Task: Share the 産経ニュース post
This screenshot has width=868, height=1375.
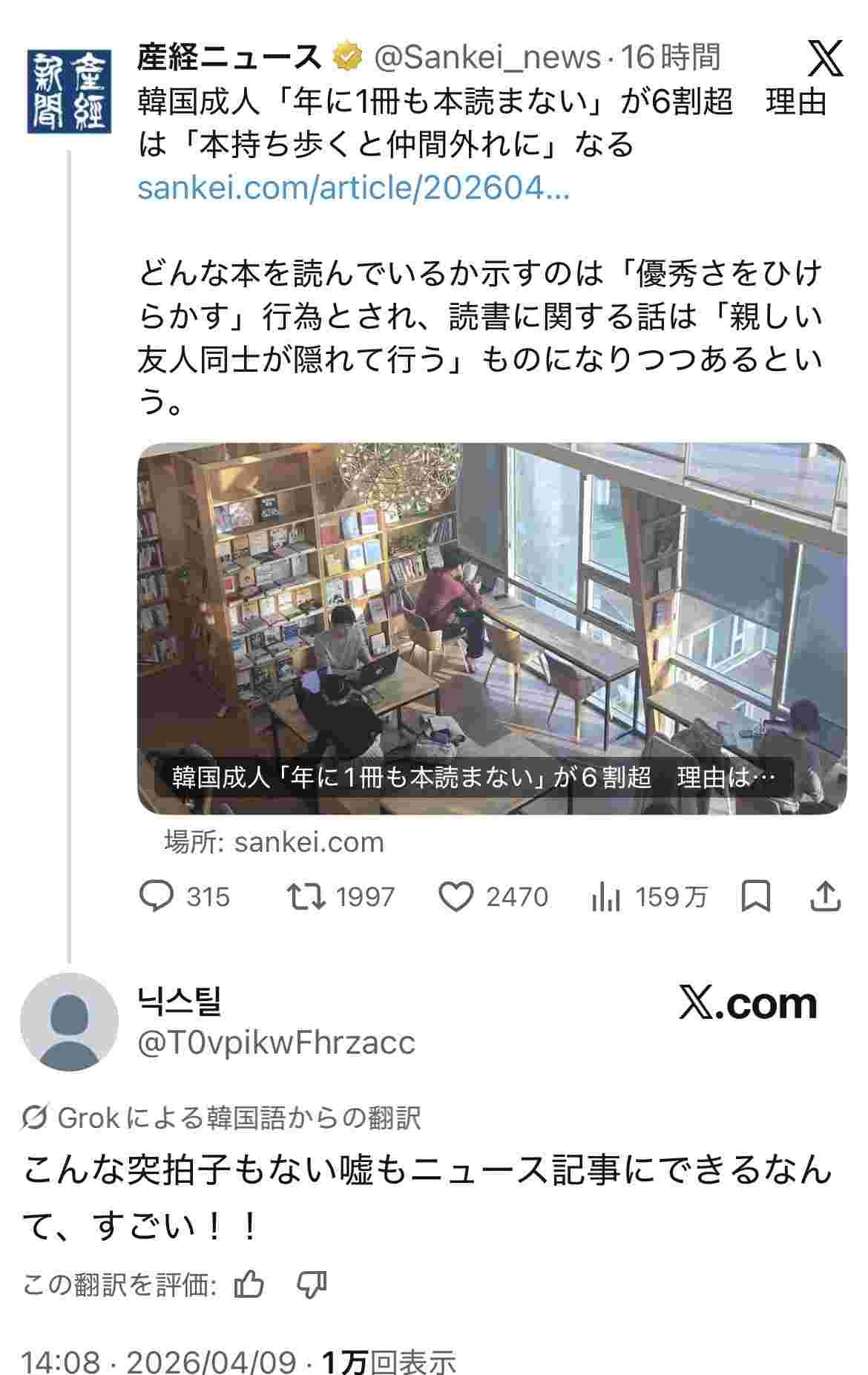Action: [x=825, y=896]
